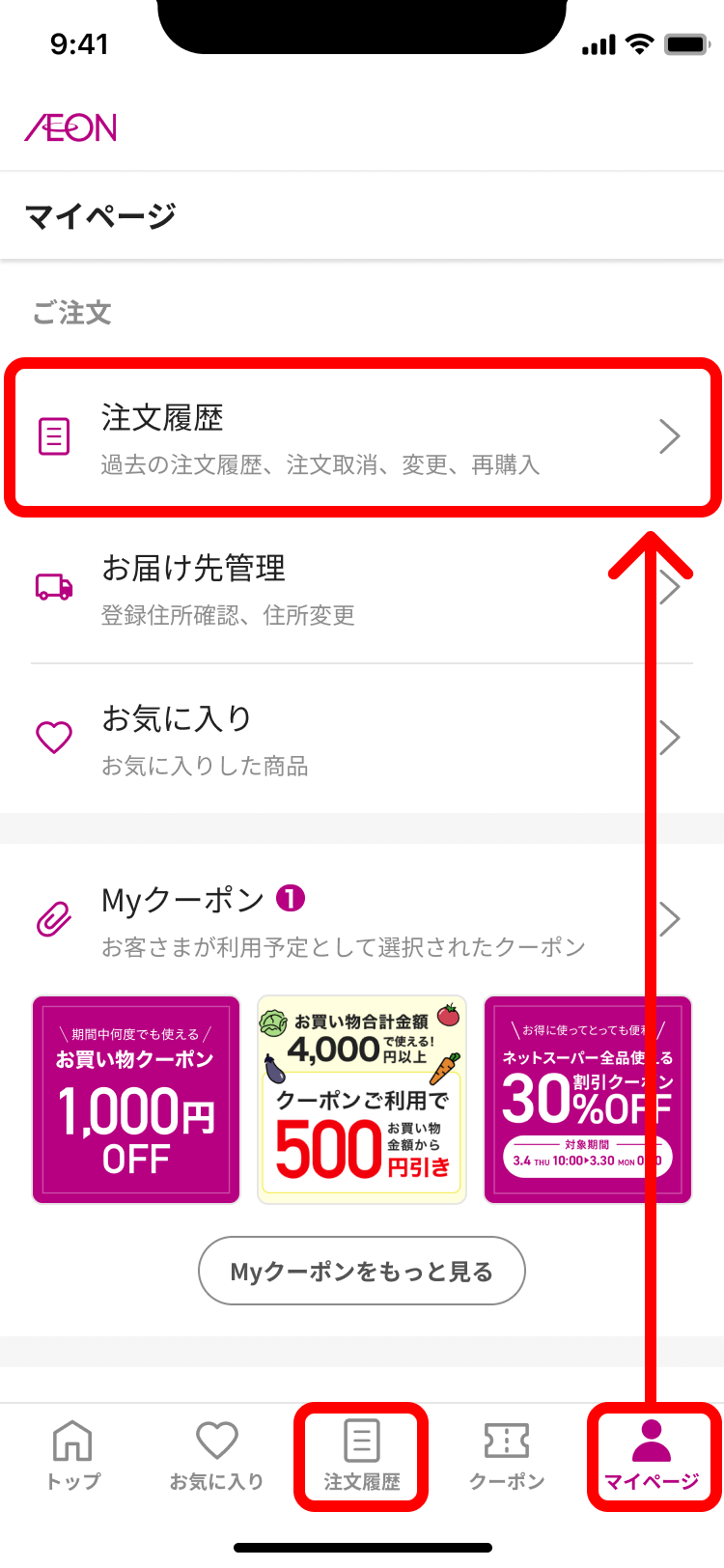724x1568 pixels.
Task: Select the 30%OFF 割引クーポン card
Action: pos(588,1100)
